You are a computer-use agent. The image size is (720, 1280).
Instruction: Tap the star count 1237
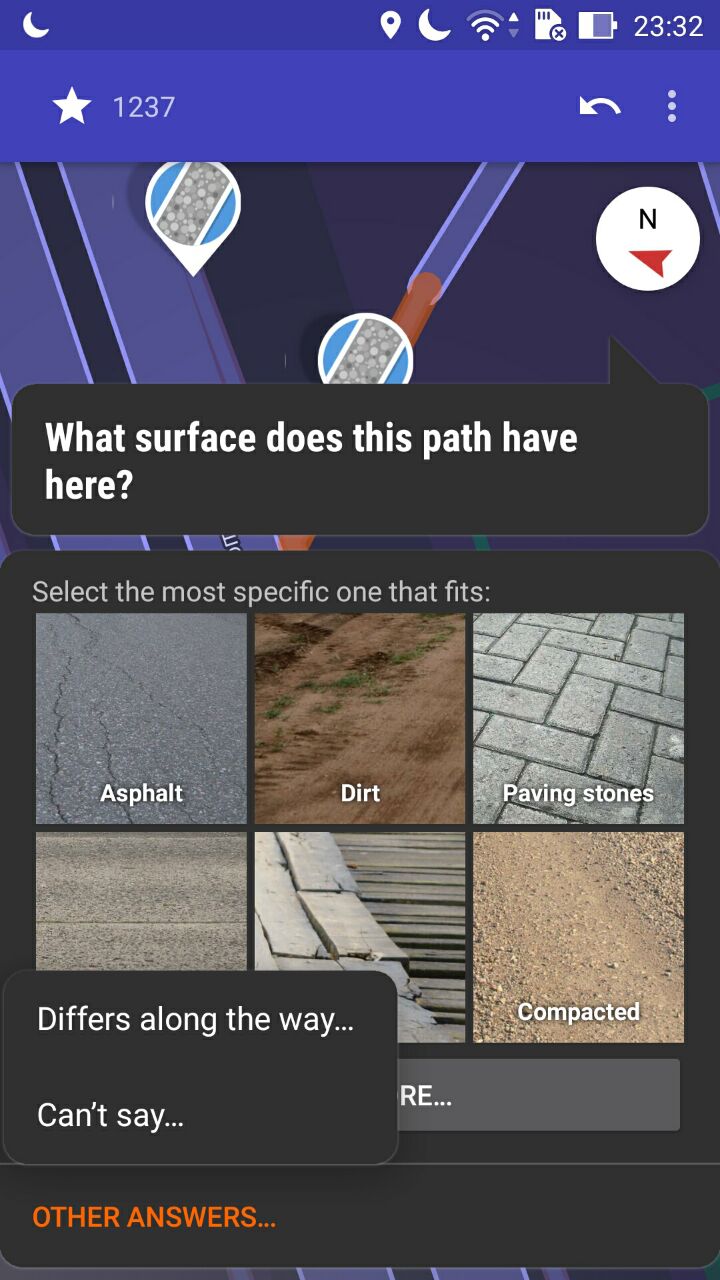(114, 107)
